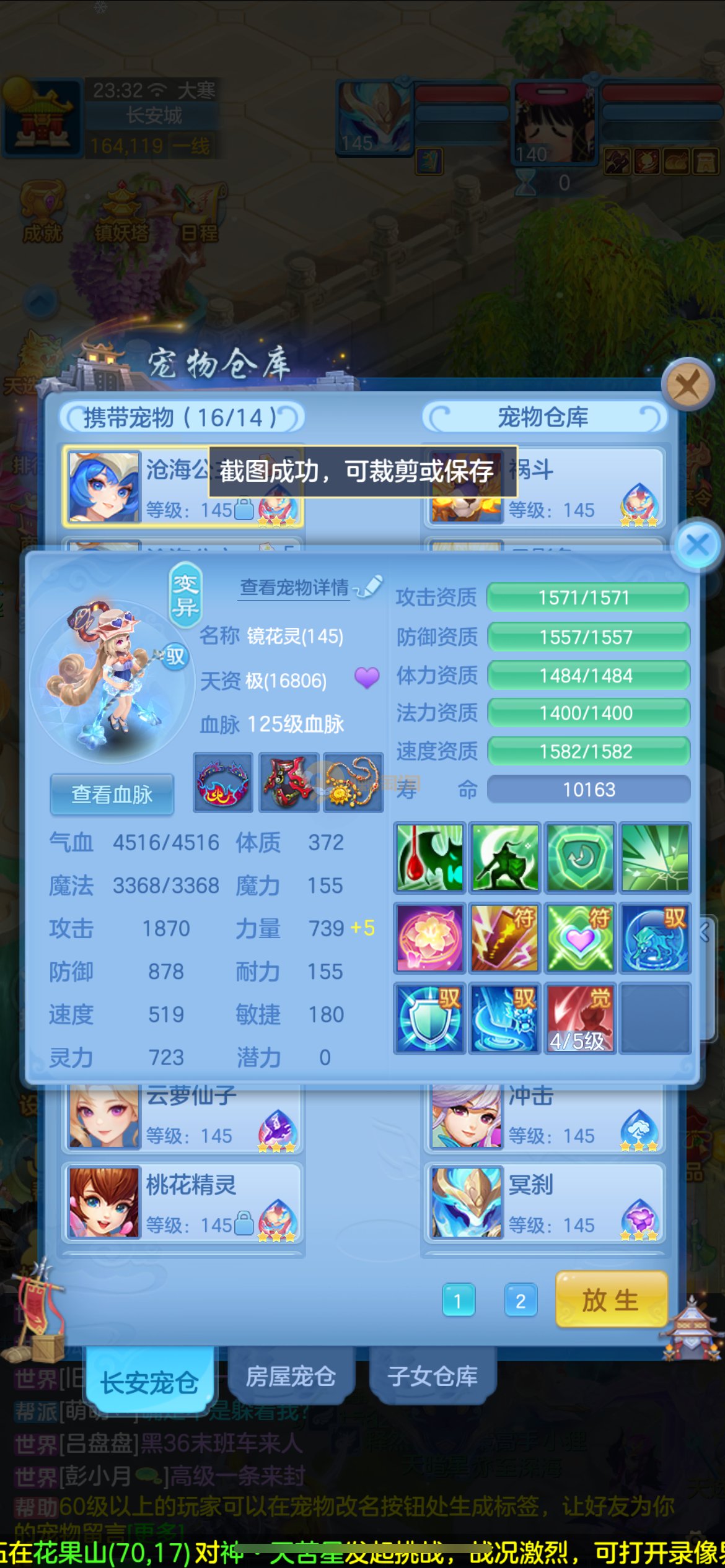The image size is (725, 1568).
Task: Close the pet detail popup
Action: click(698, 546)
